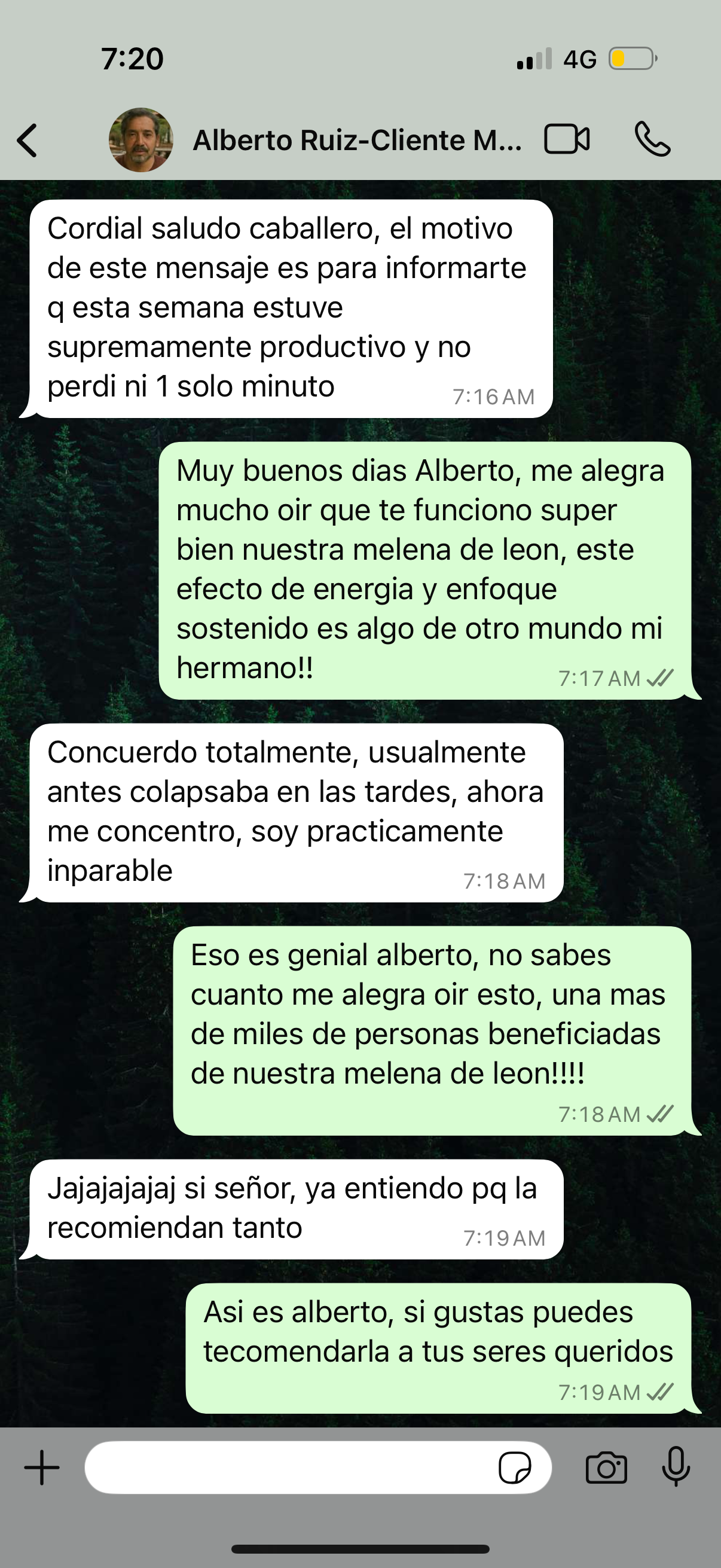Open the sticker picker
The image size is (721, 1568).
[x=515, y=1468]
